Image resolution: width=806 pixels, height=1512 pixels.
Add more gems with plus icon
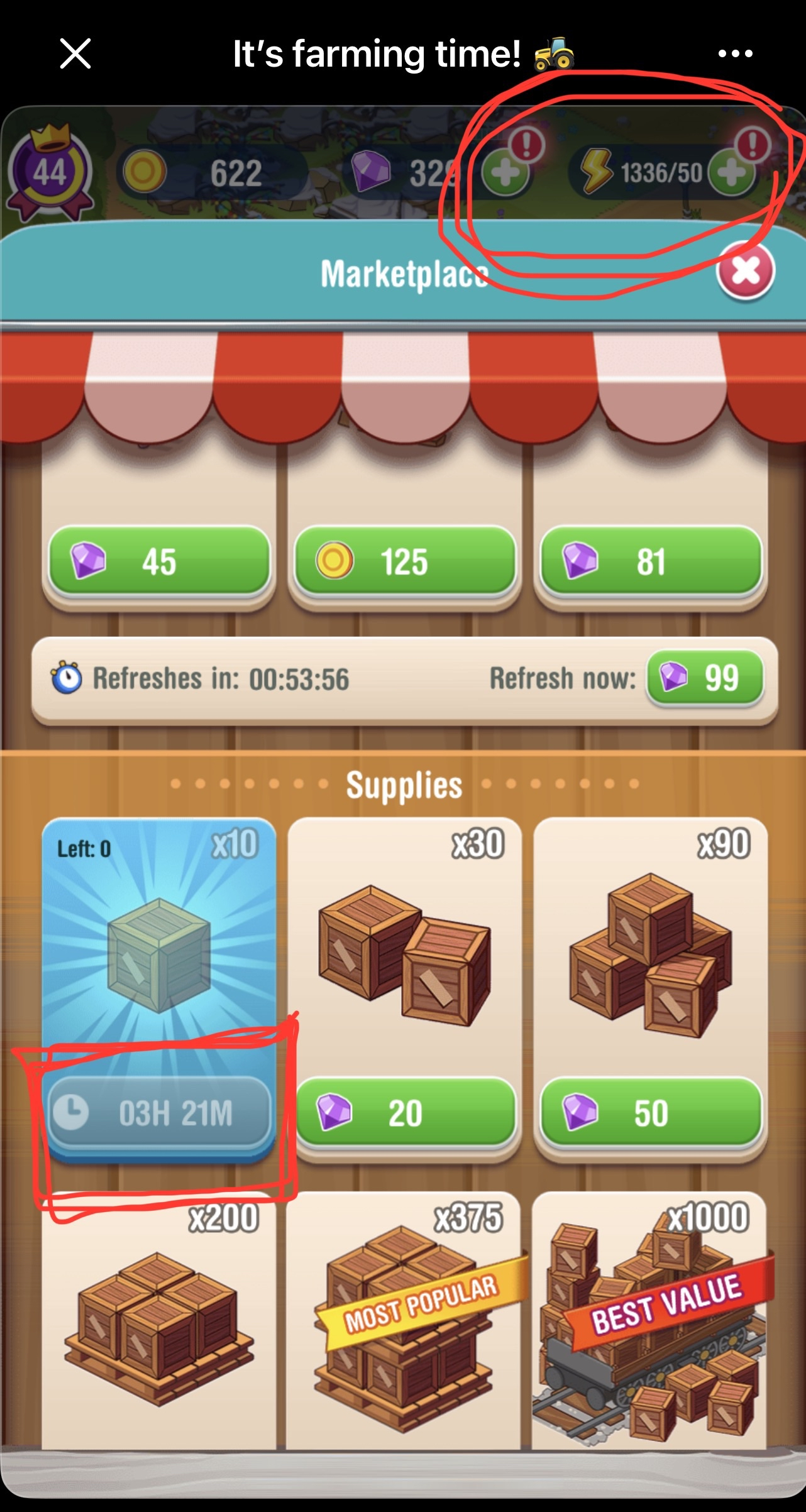pos(505,173)
